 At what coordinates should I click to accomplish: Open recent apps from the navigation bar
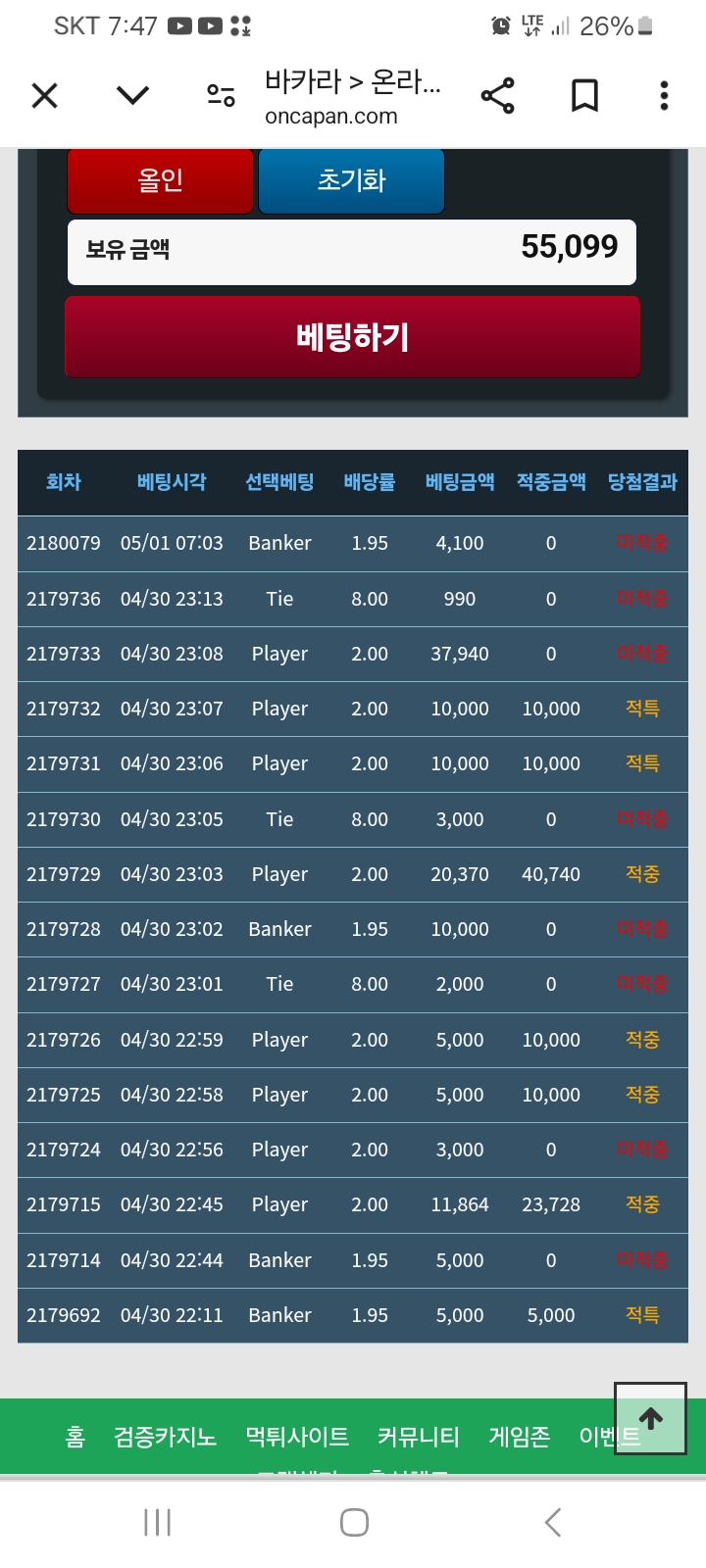click(x=157, y=1522)
